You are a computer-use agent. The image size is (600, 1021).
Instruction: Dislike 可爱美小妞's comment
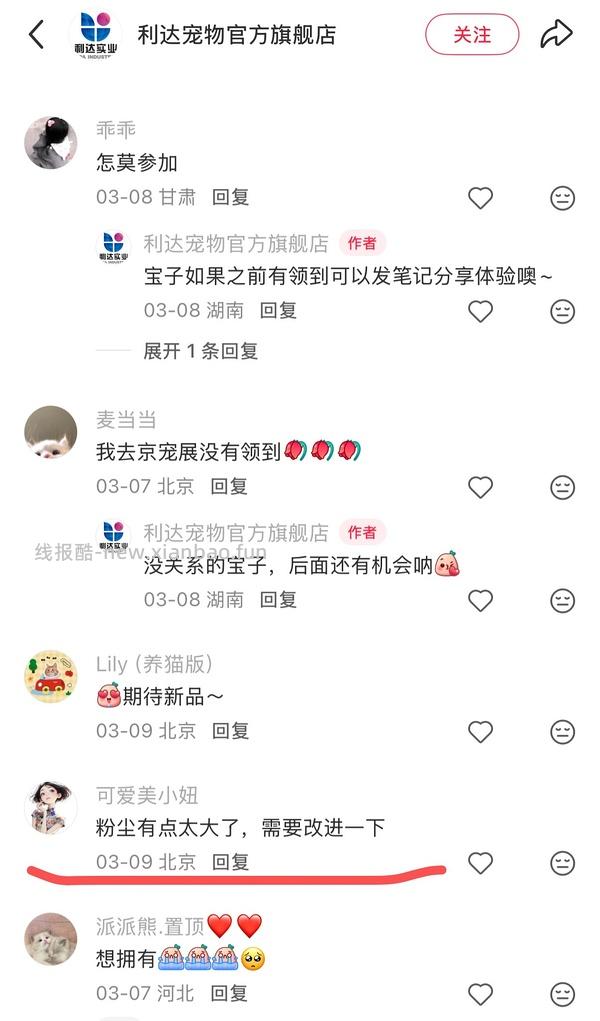[x=563, y=862]
